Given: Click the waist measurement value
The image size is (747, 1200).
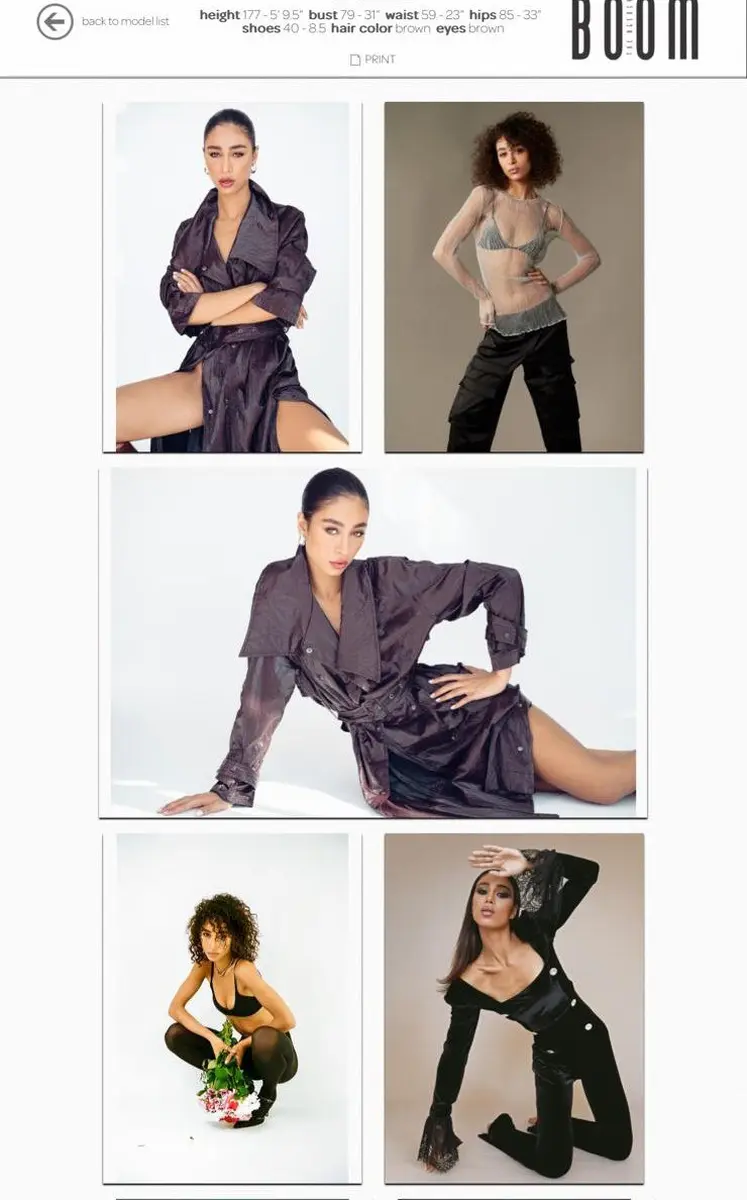Looking at the screenshot, I should (445, 15).
